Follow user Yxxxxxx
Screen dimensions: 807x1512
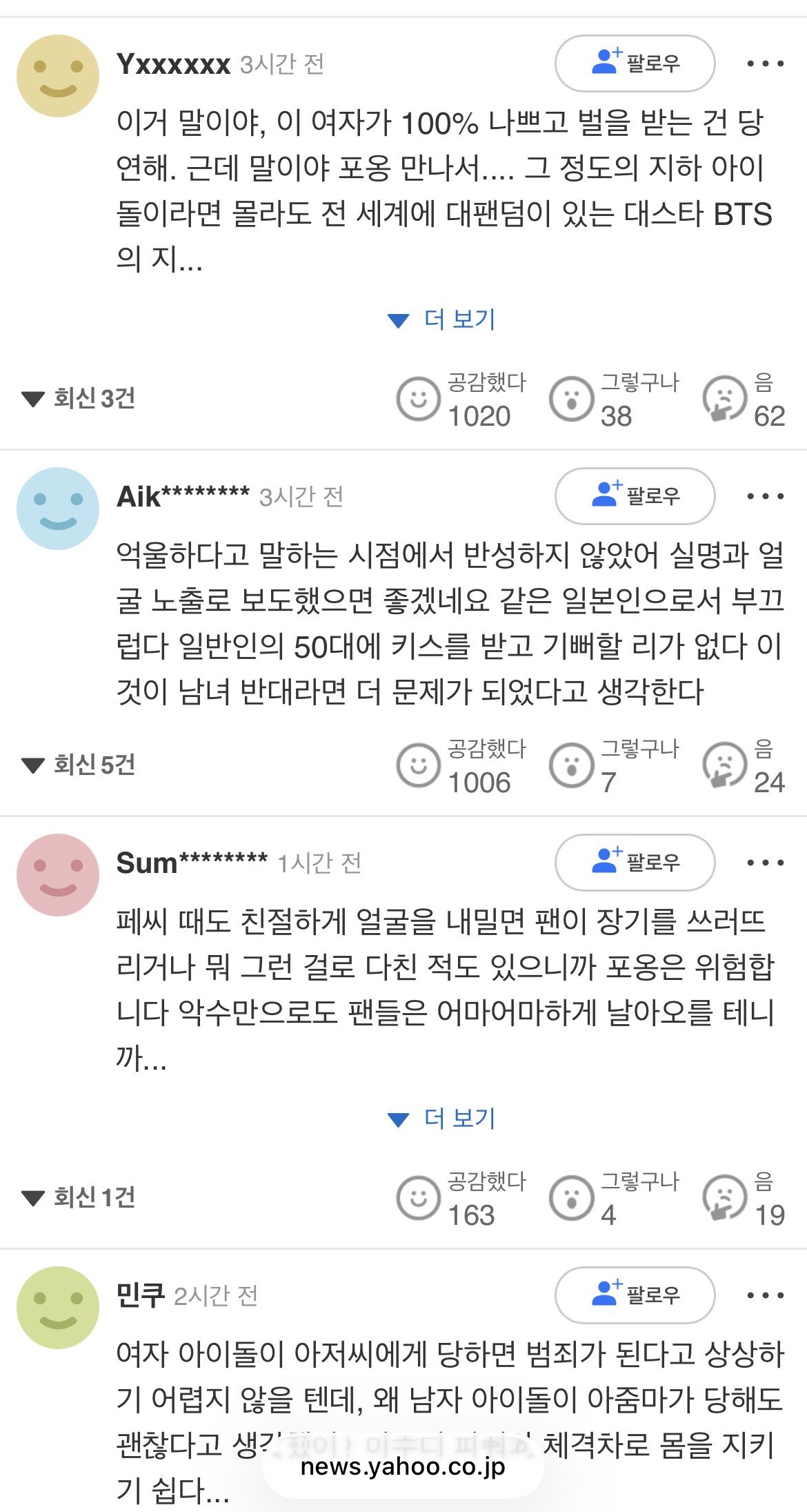(x=635, y=63)
